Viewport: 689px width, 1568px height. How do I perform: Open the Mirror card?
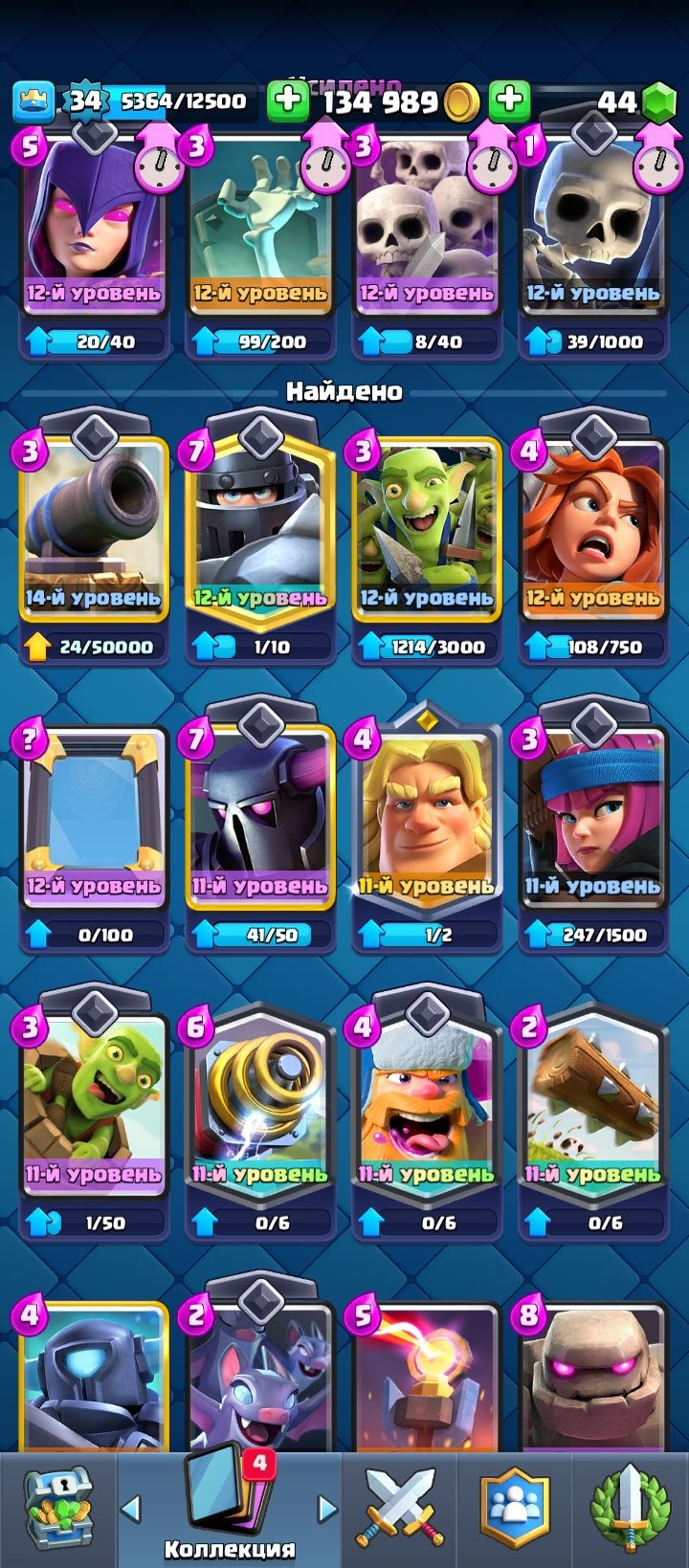pyautogui.click(x=93, y=823)
